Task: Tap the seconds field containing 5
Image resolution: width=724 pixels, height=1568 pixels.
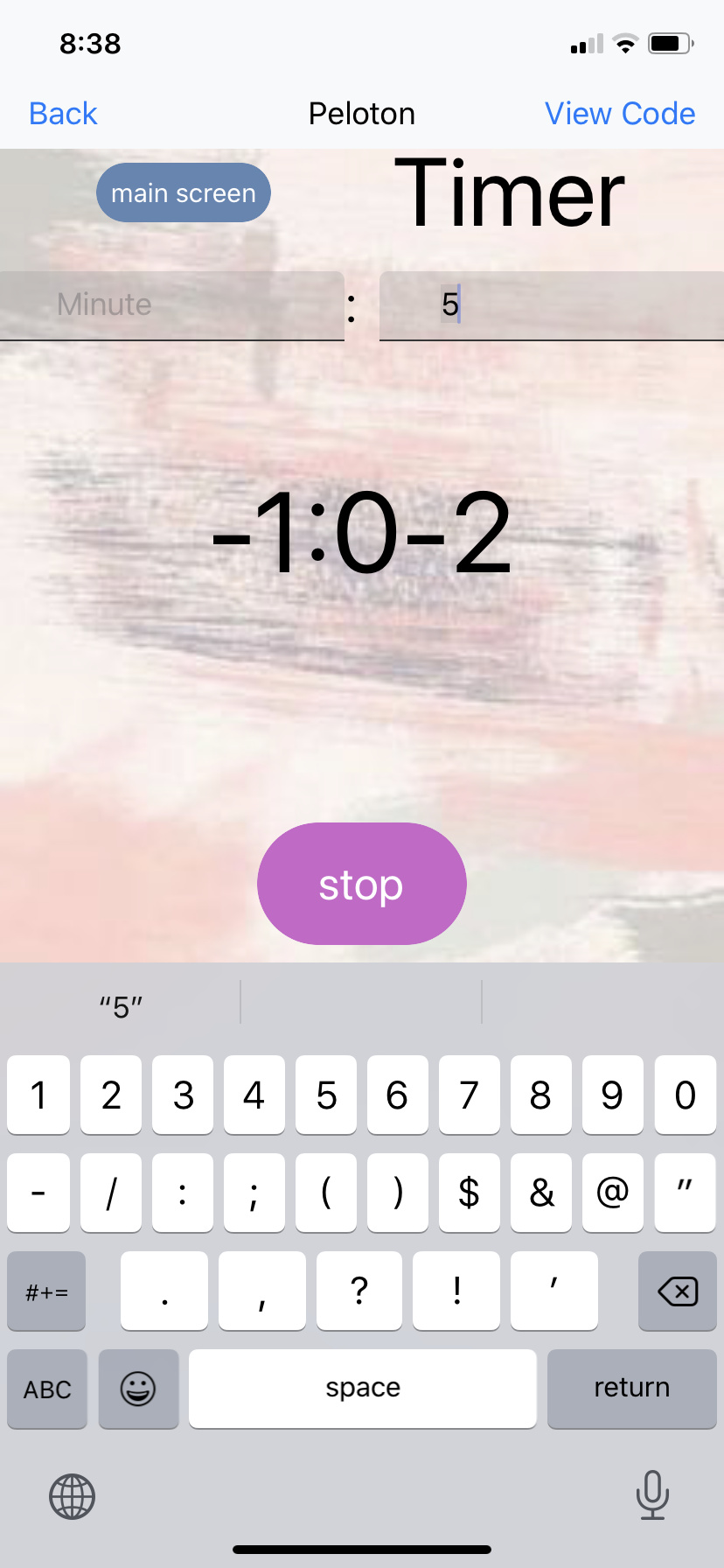Action: pyautogui.click(x=551, y=304)
